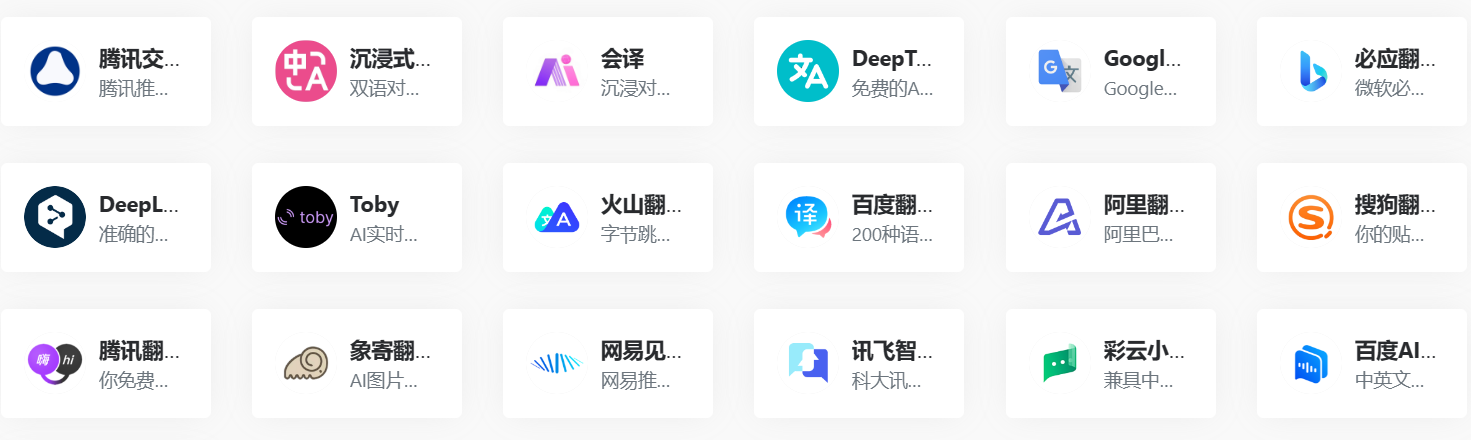This screenshot has height=440, width=1471.
Task: Open the 必应翻 Microsoft card
Action: pyautogui.click(x=1361, y=72)
